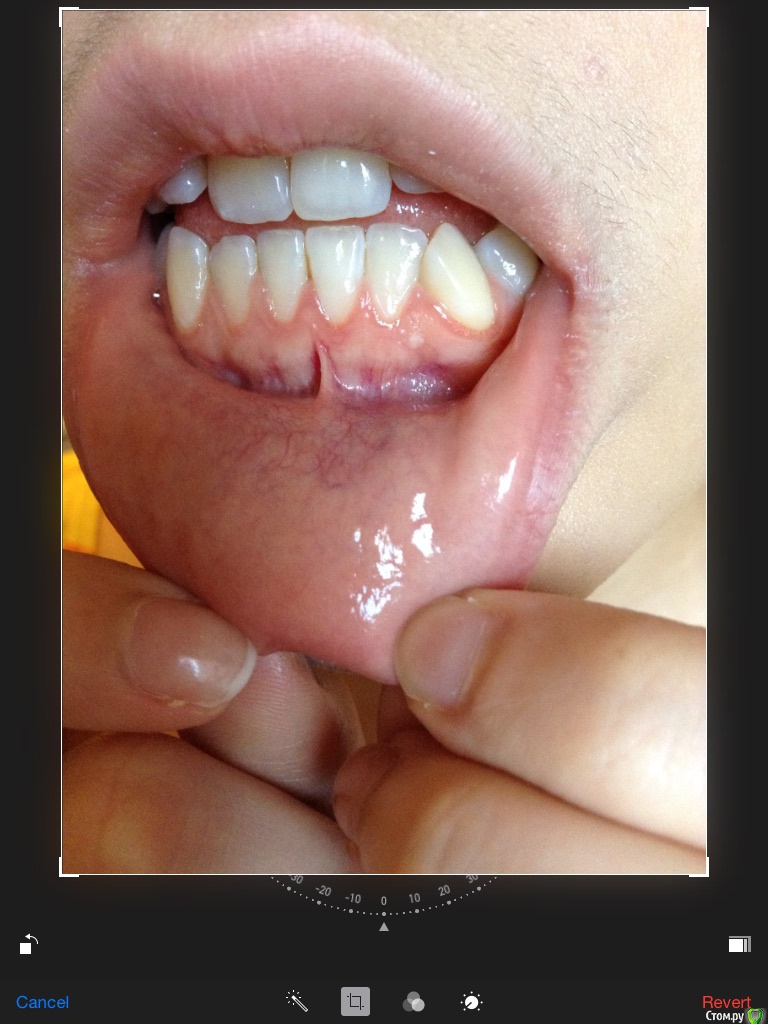Open the light and color adjustments dial
The image size is (768, 1024).
[x=471, y=1001]
